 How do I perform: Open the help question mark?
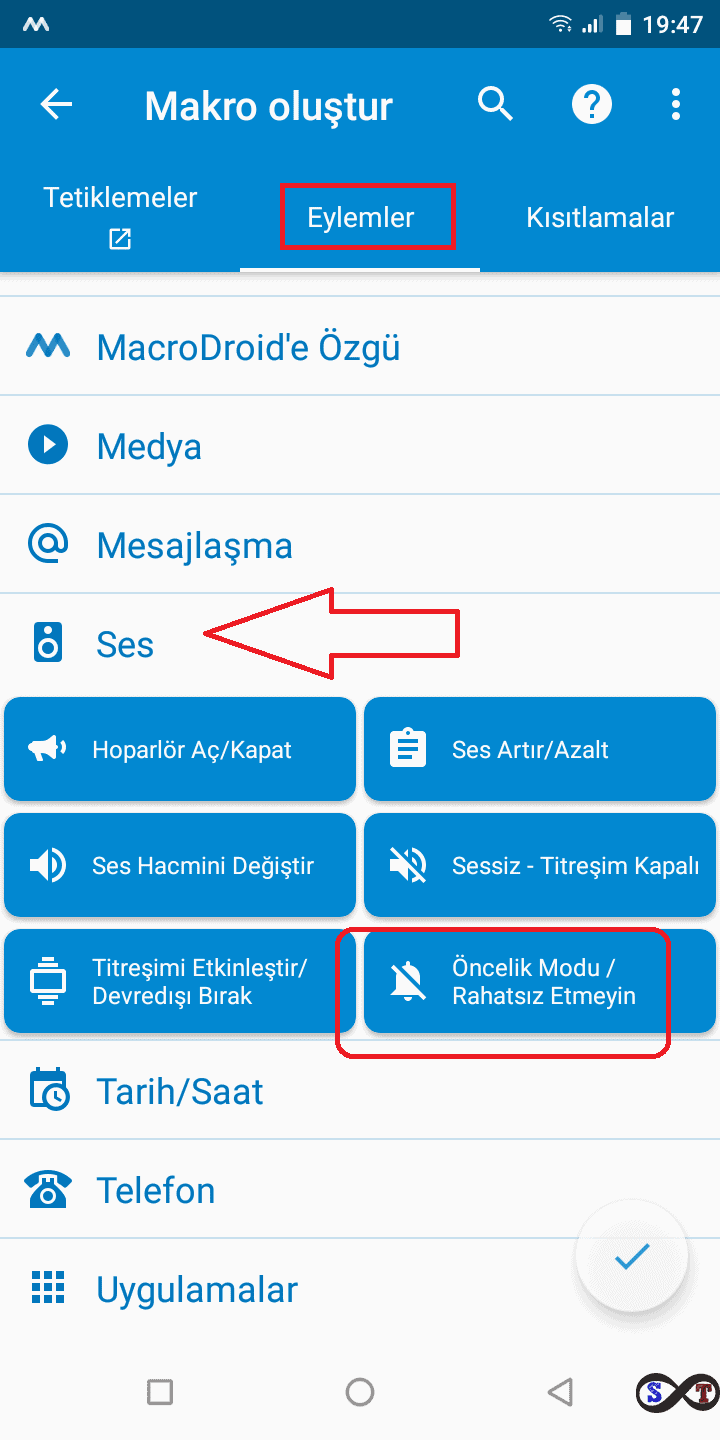pyautogui.click(x=591, y=105)
